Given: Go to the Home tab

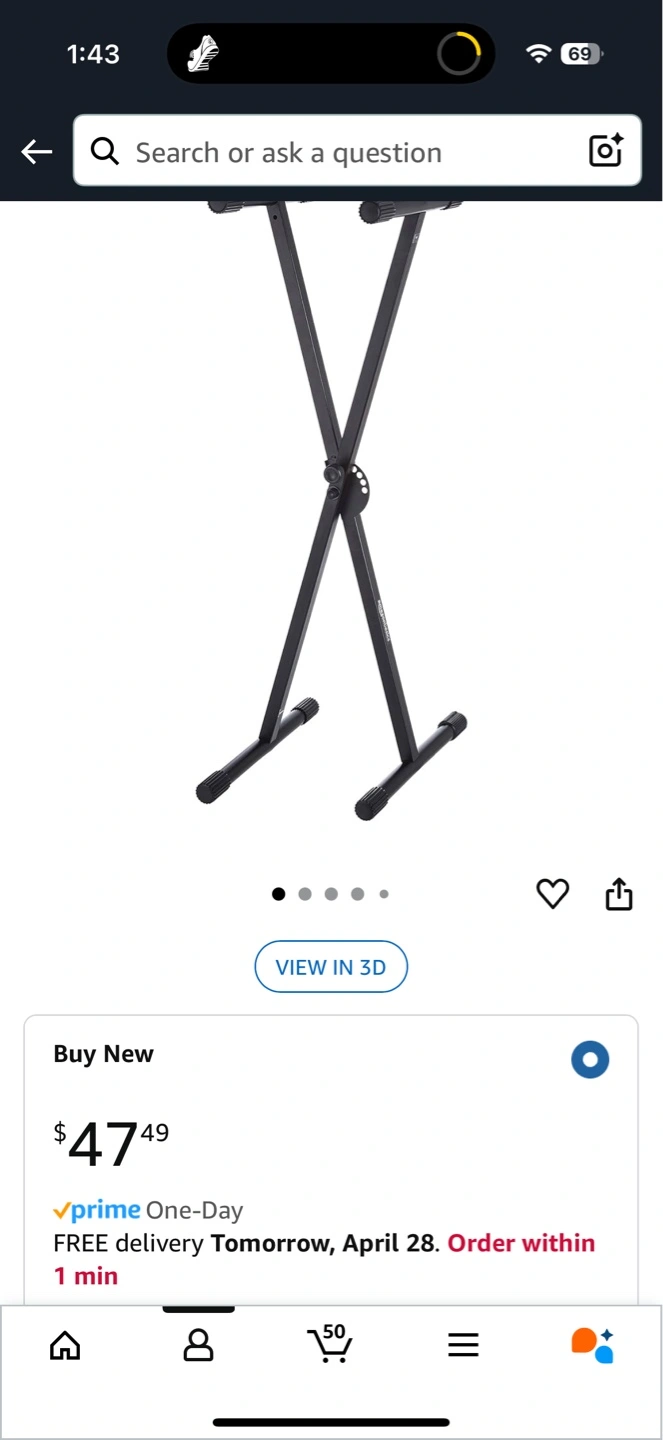Looking at the screenshot, I should click(65, 1345).
